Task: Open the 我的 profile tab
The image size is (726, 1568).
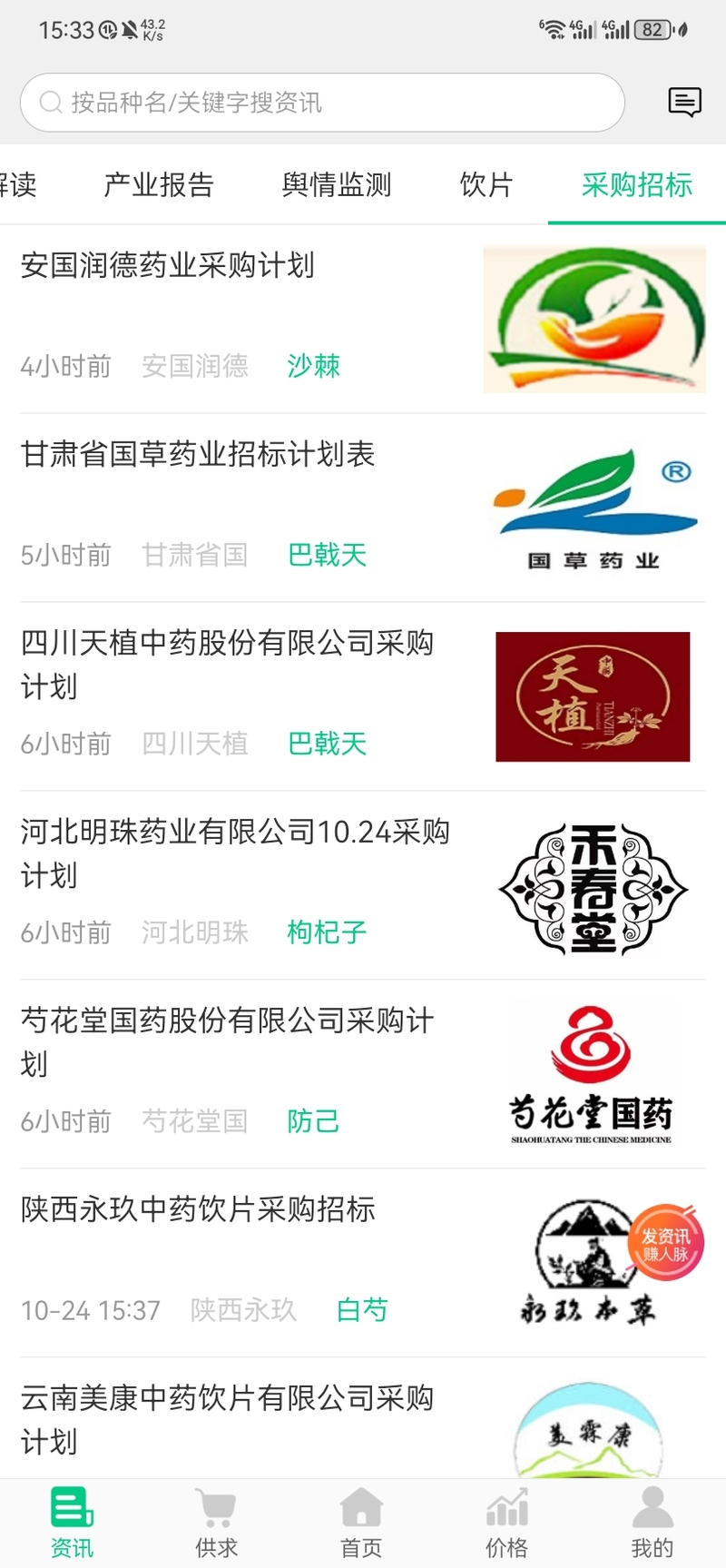Action: pos(652,1523)
